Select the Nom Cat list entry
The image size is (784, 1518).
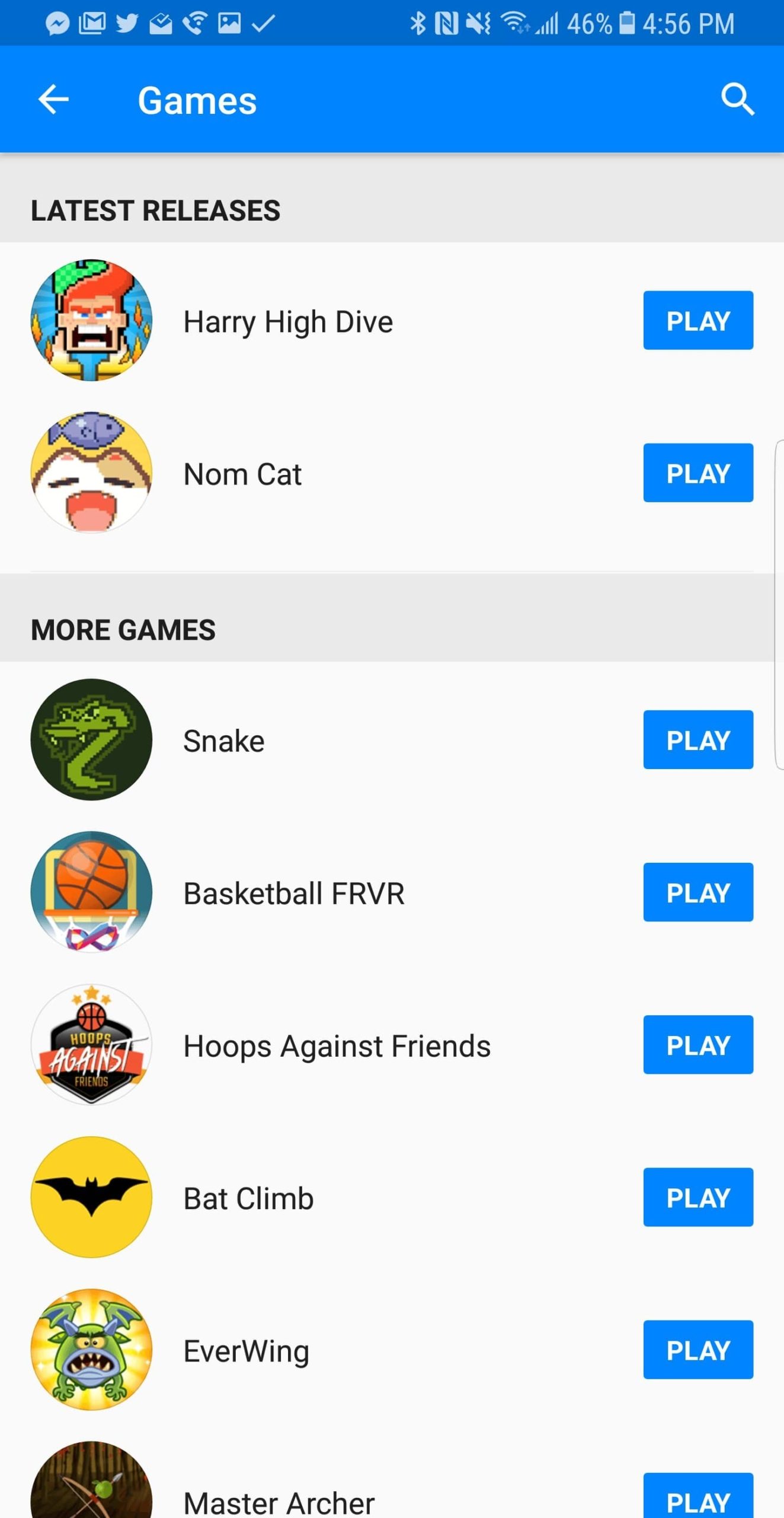tap(243, 474)
